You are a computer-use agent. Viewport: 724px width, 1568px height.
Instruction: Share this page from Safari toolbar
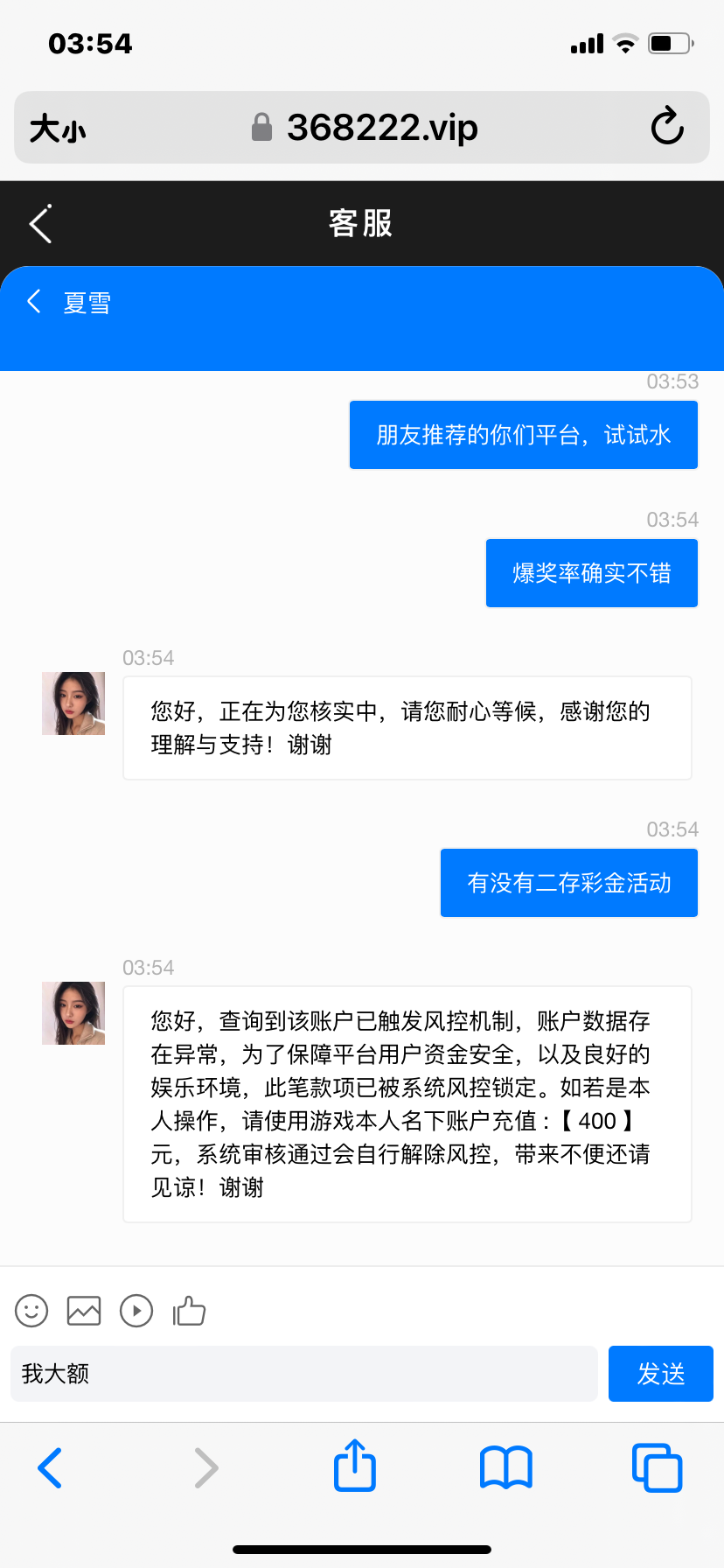(355, 1466)
